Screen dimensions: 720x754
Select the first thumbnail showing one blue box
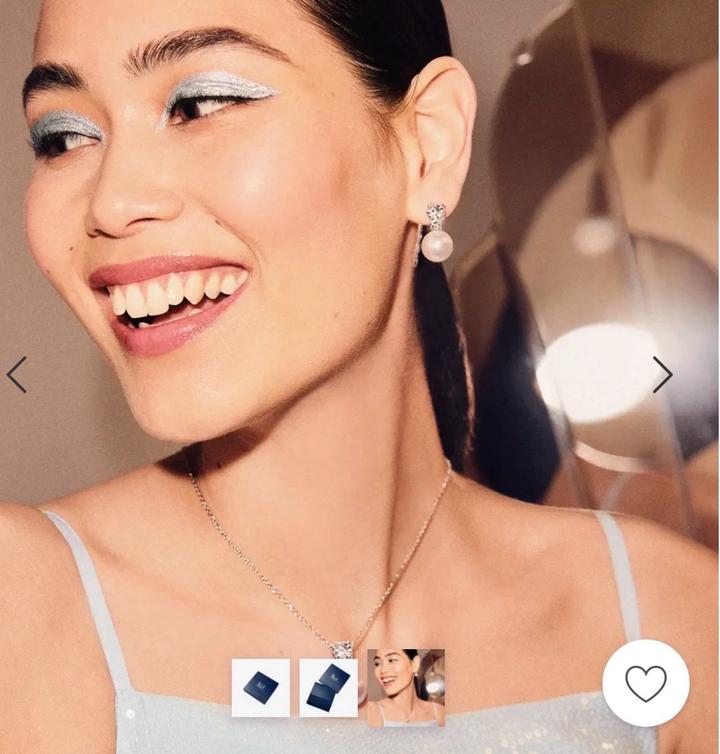point(261,688)
